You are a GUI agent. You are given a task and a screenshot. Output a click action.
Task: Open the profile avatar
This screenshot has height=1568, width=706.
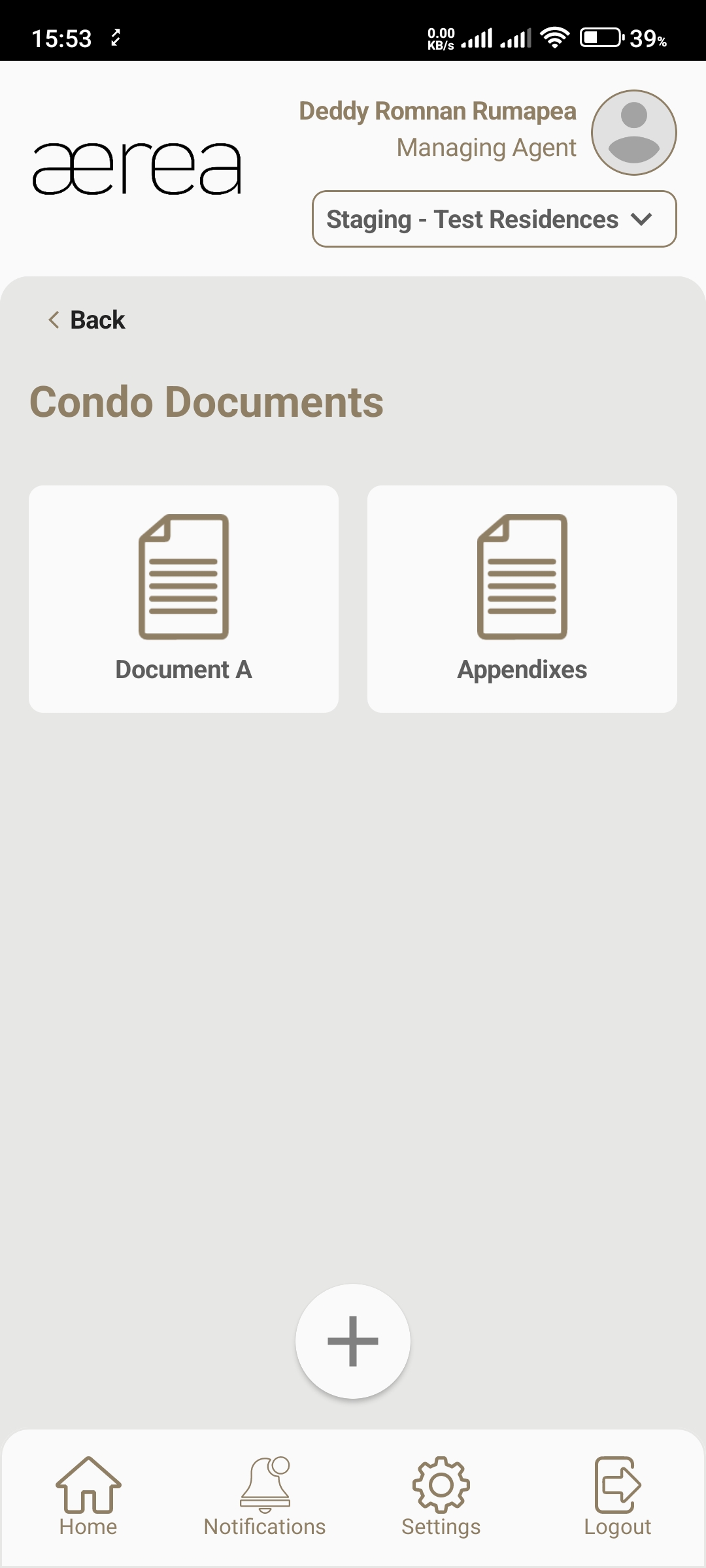(633, 133)
